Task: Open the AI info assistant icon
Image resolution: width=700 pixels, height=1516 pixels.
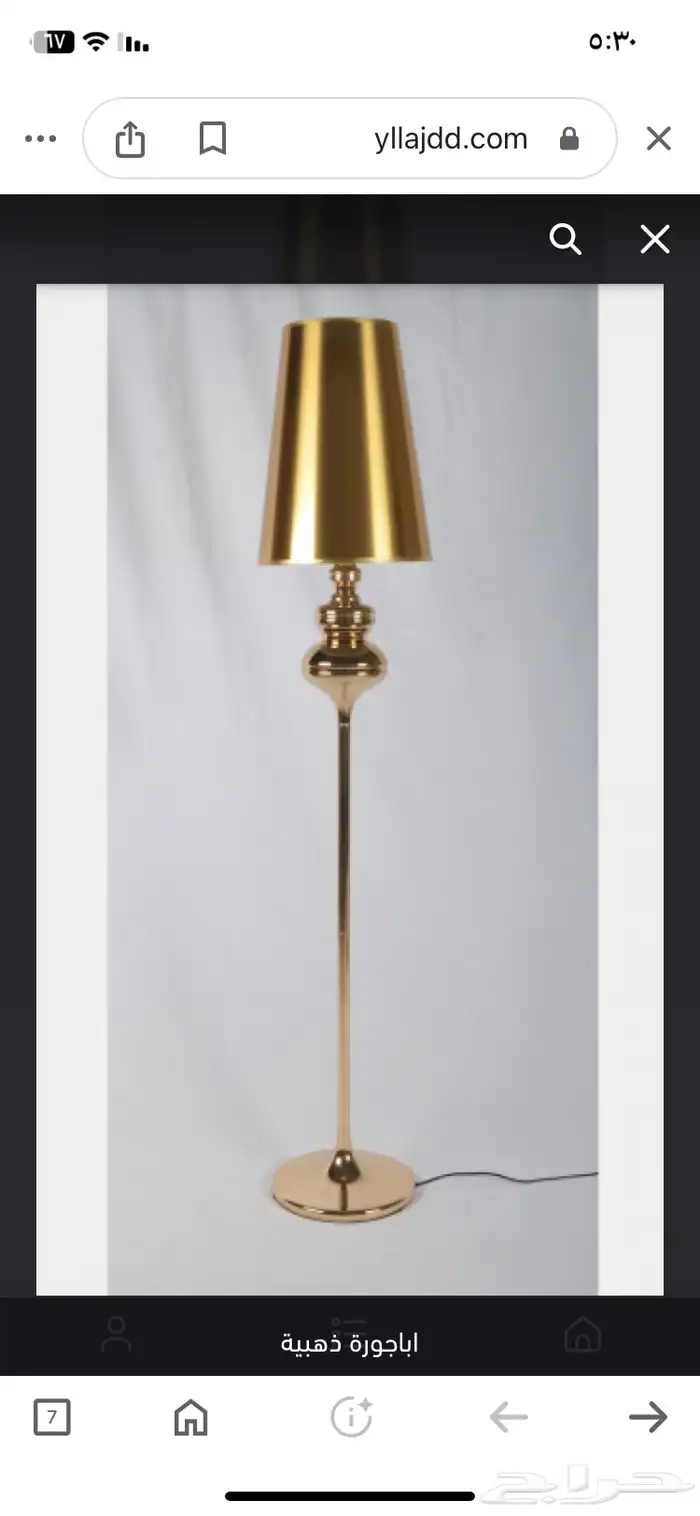Action: pos(351,1417)
